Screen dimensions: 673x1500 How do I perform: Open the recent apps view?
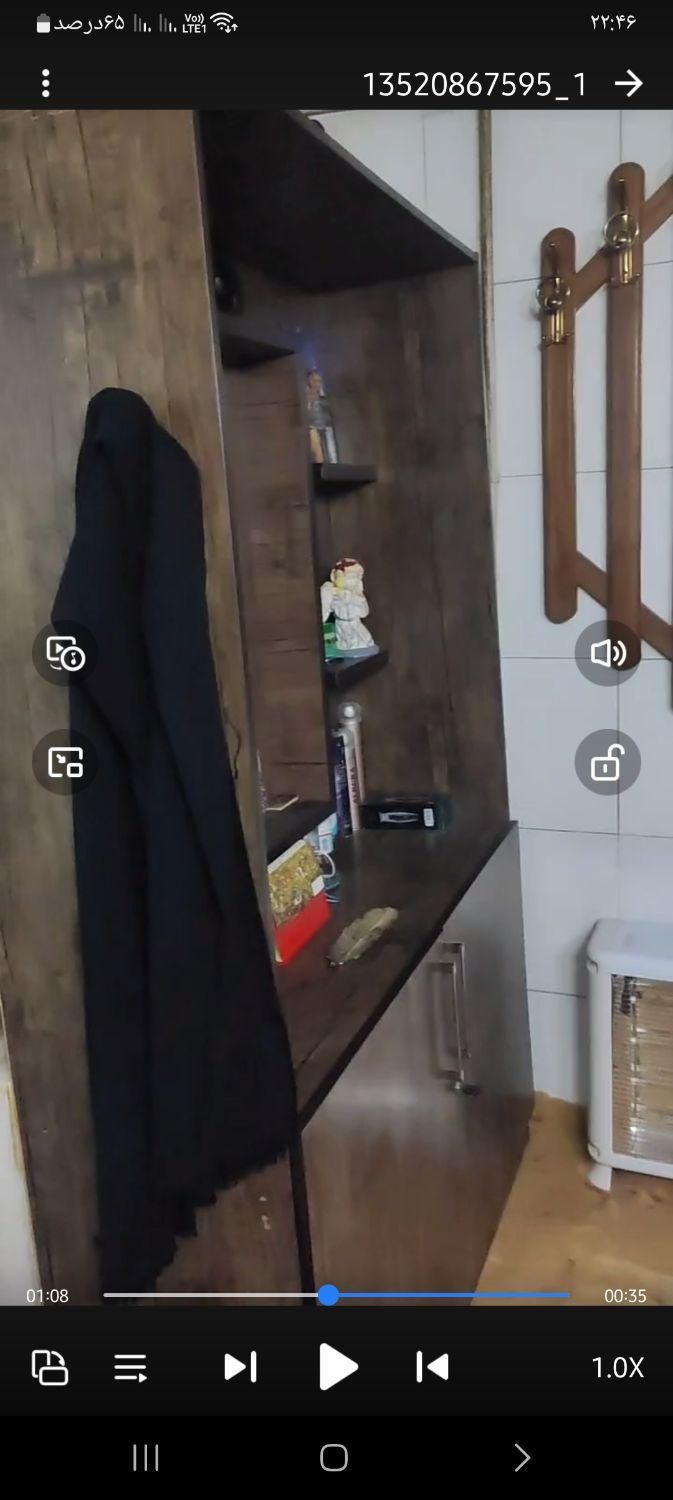click(x=146, y=1457)
